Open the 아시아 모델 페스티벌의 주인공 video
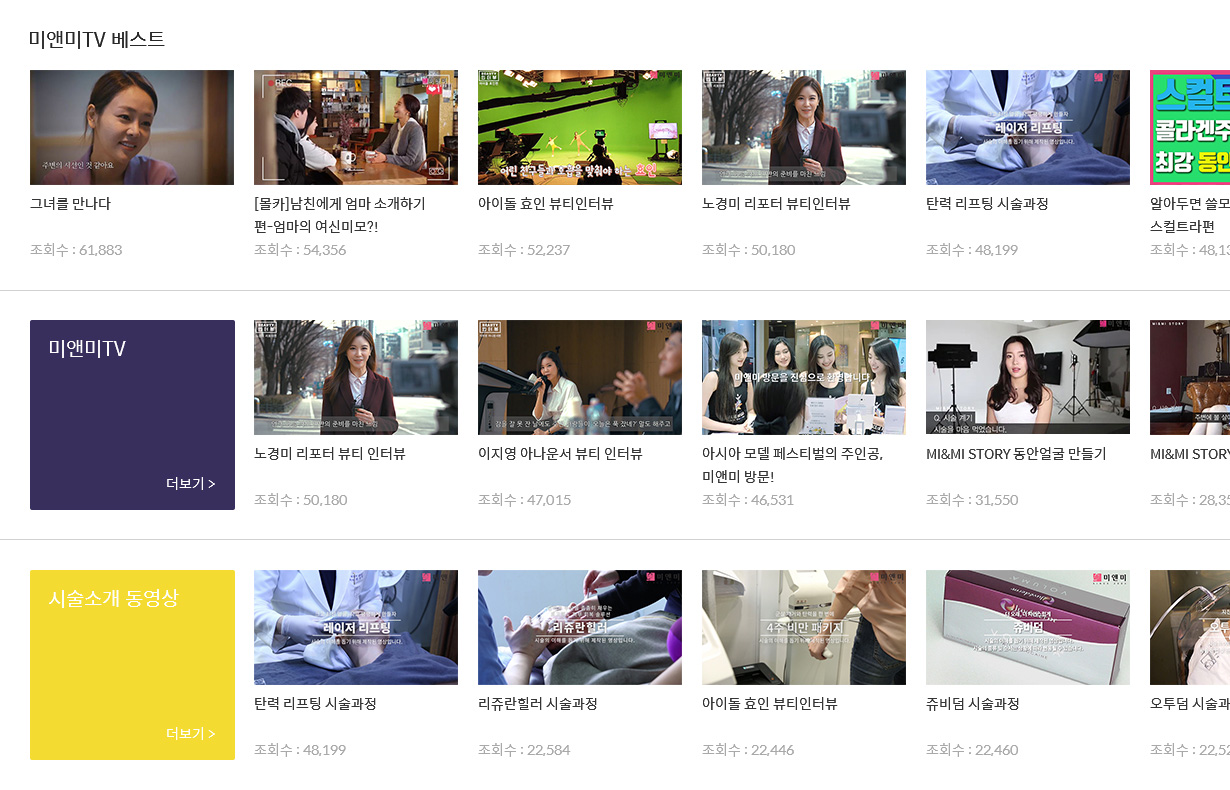This screenshot has width=1230, height=790. (x=804, y=377)
